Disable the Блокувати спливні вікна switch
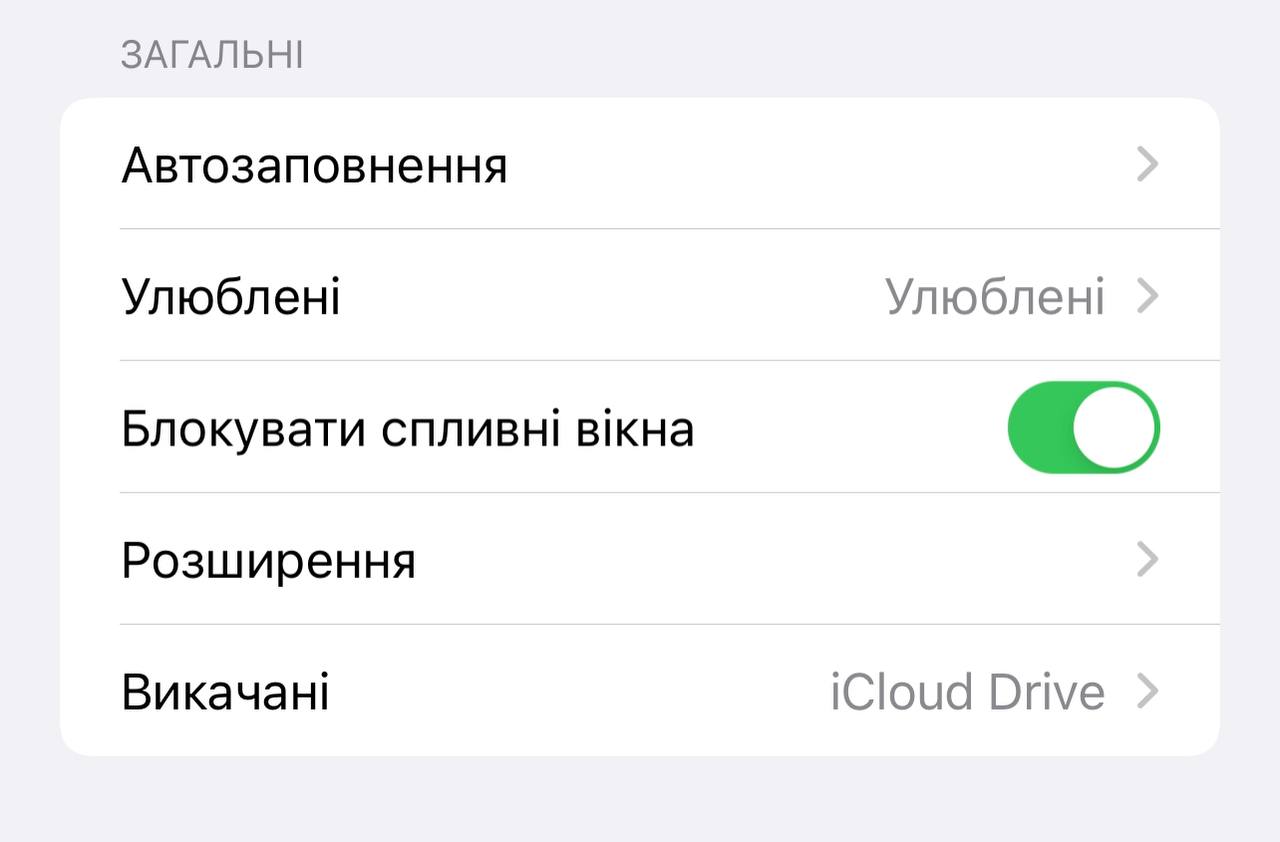This screenshot has height=842, width=1280. coord(1083,428)
